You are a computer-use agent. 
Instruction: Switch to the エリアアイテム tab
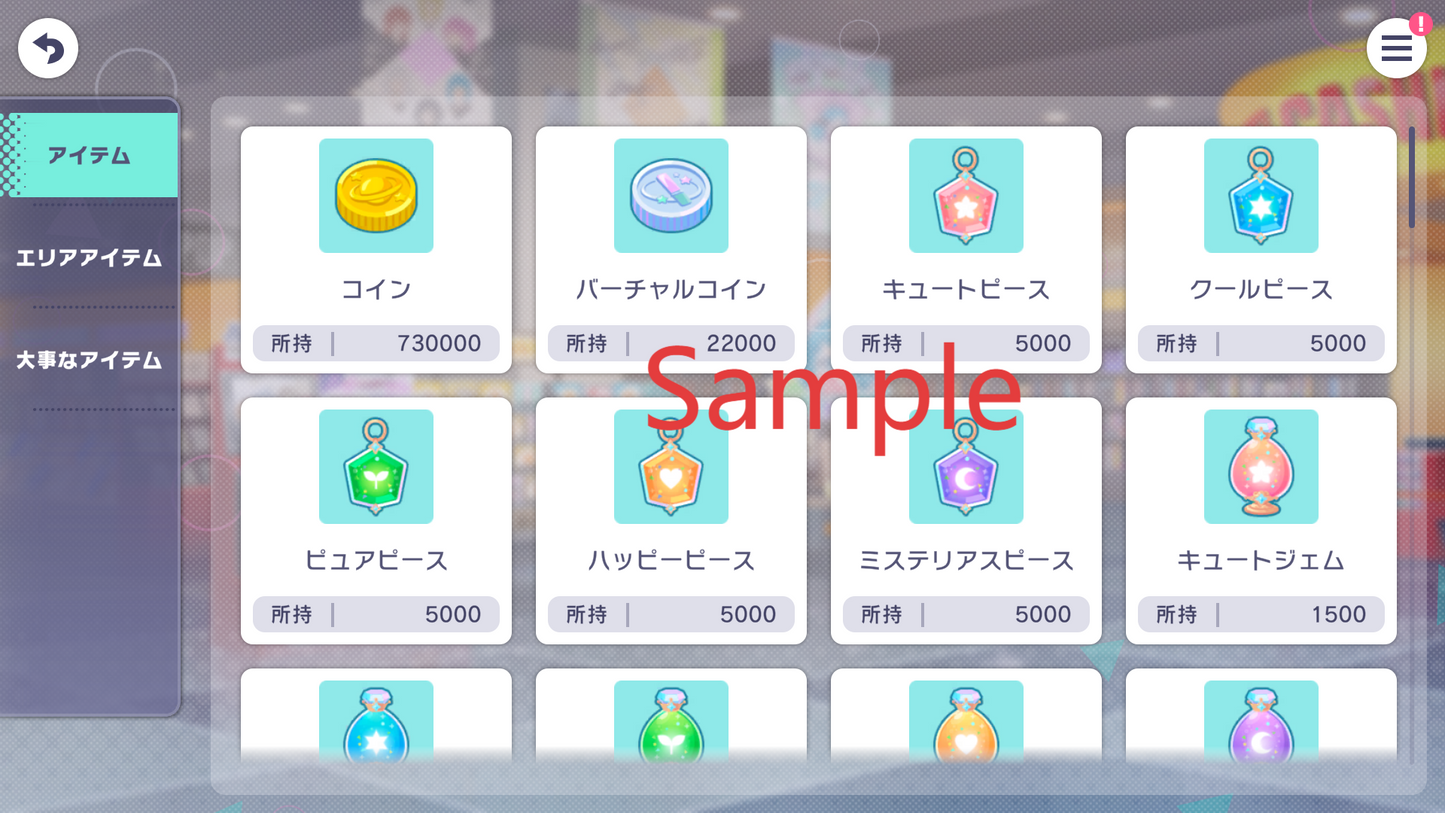click(x=89, y=258)
